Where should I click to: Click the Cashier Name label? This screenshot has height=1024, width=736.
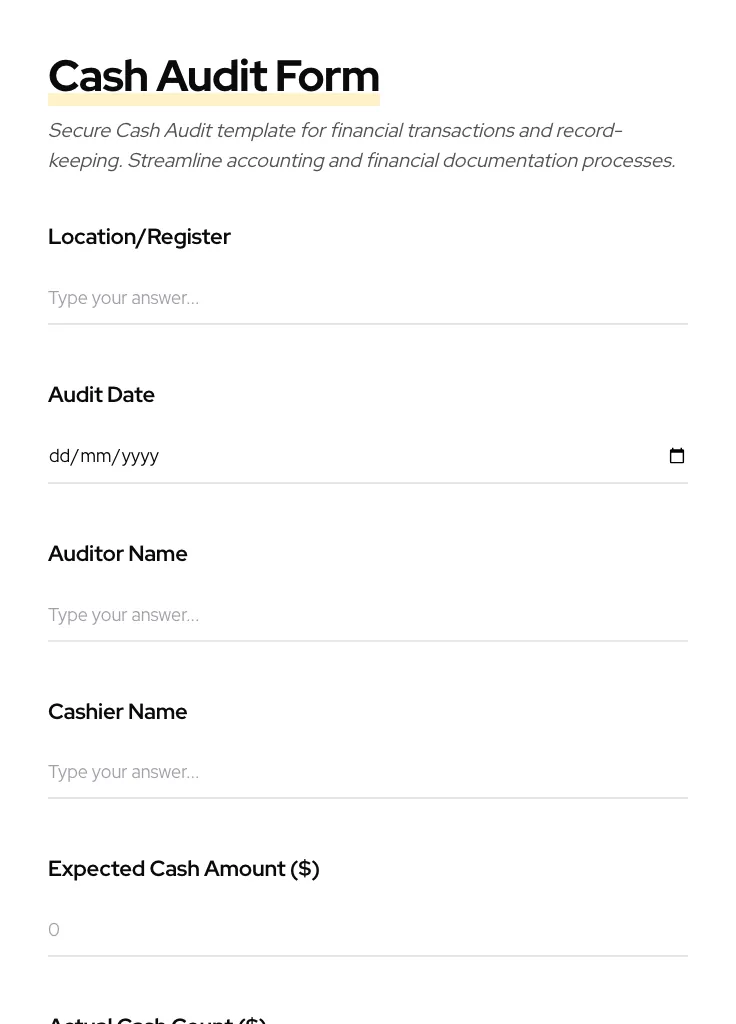[x=117, y=711]
